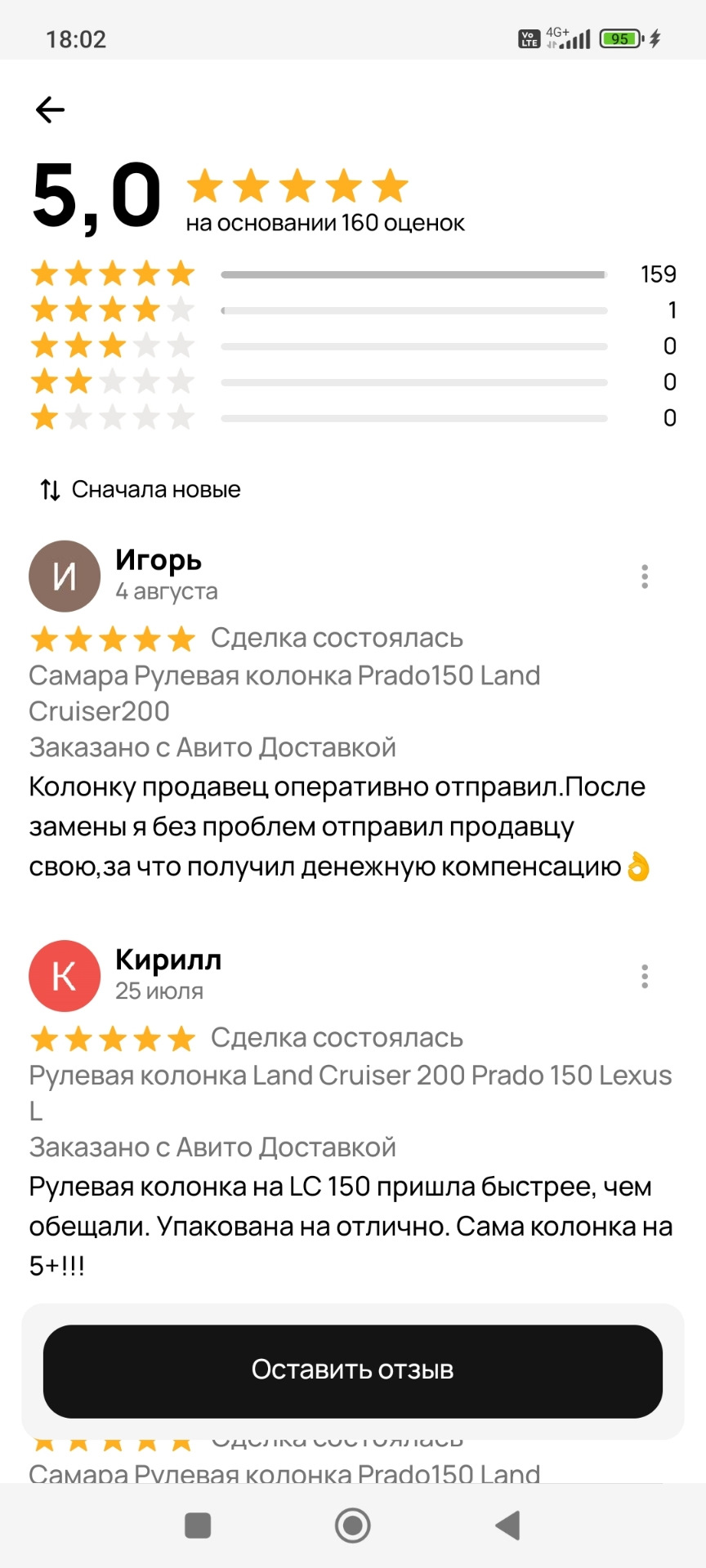This screenshot has width=706, height=1568.
Task: Tap the system home button
Action: [353, 1525]
